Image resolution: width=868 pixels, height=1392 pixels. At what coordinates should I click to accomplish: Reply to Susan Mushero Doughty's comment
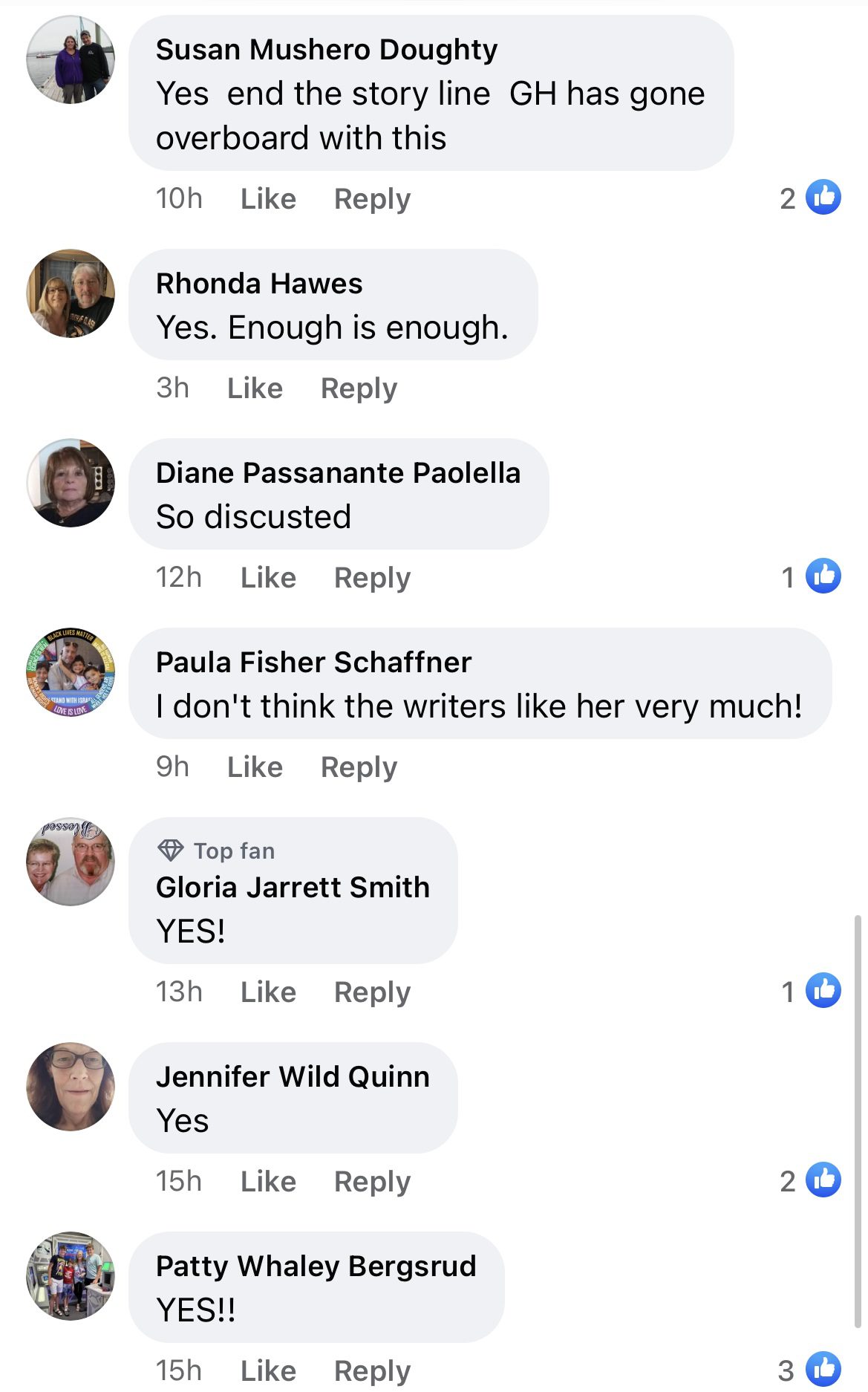[x=372, y=199]
